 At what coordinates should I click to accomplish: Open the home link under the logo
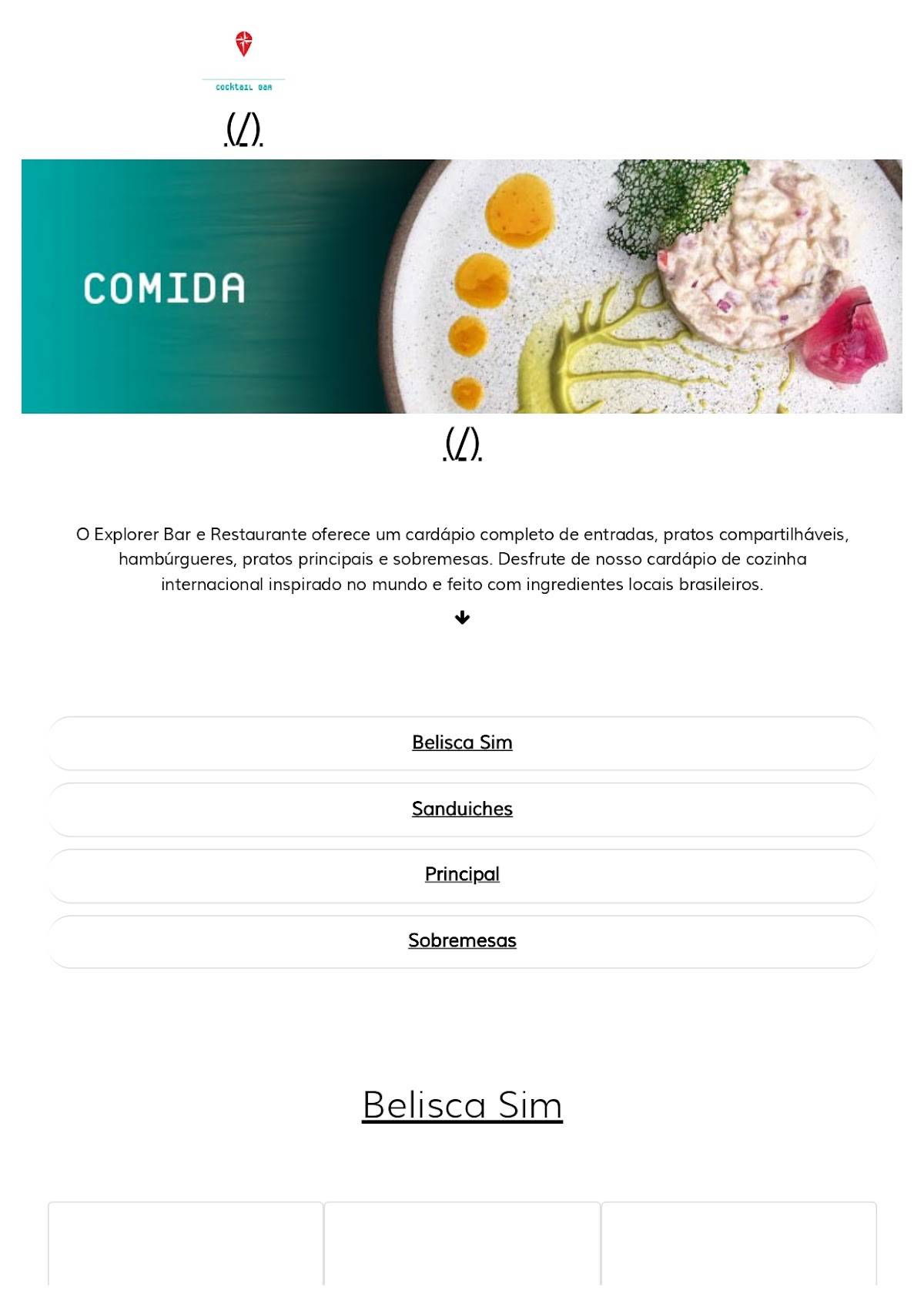click(x=243, y=130)
